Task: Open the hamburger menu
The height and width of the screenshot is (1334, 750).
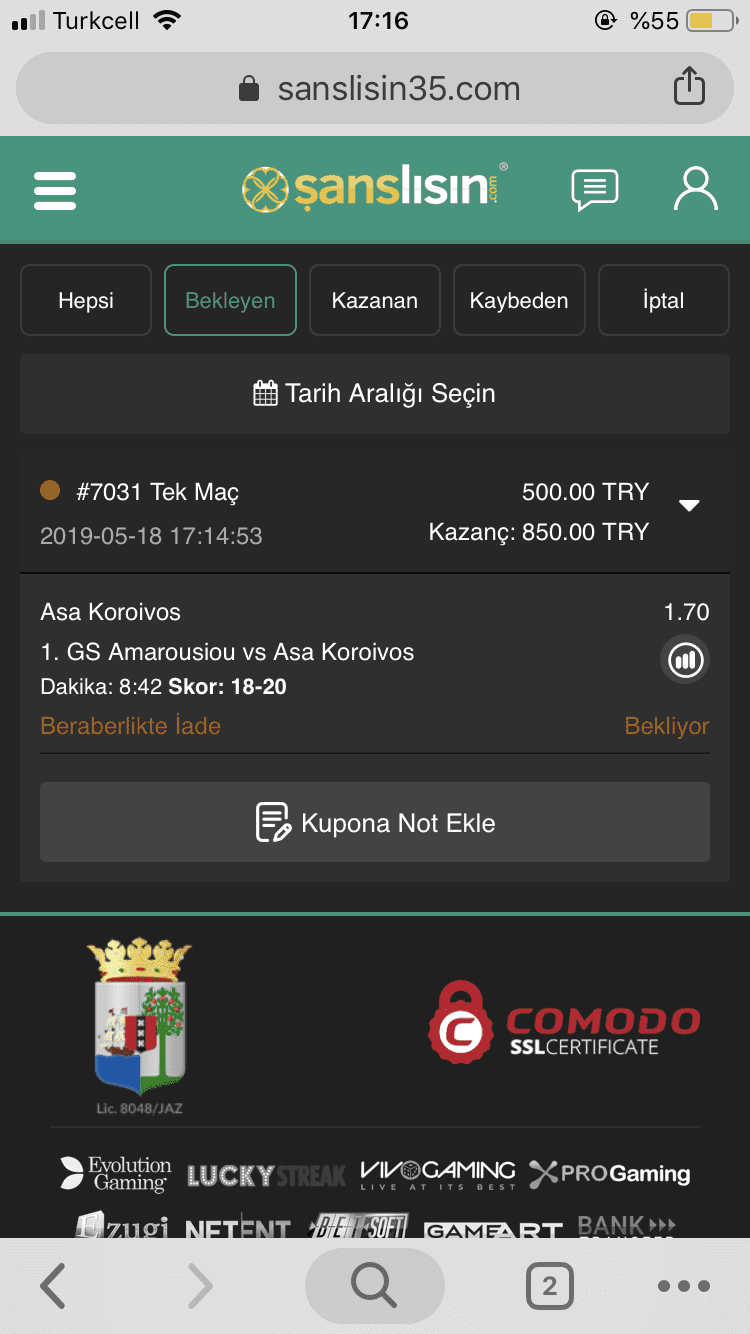Action: pos(55,190)
